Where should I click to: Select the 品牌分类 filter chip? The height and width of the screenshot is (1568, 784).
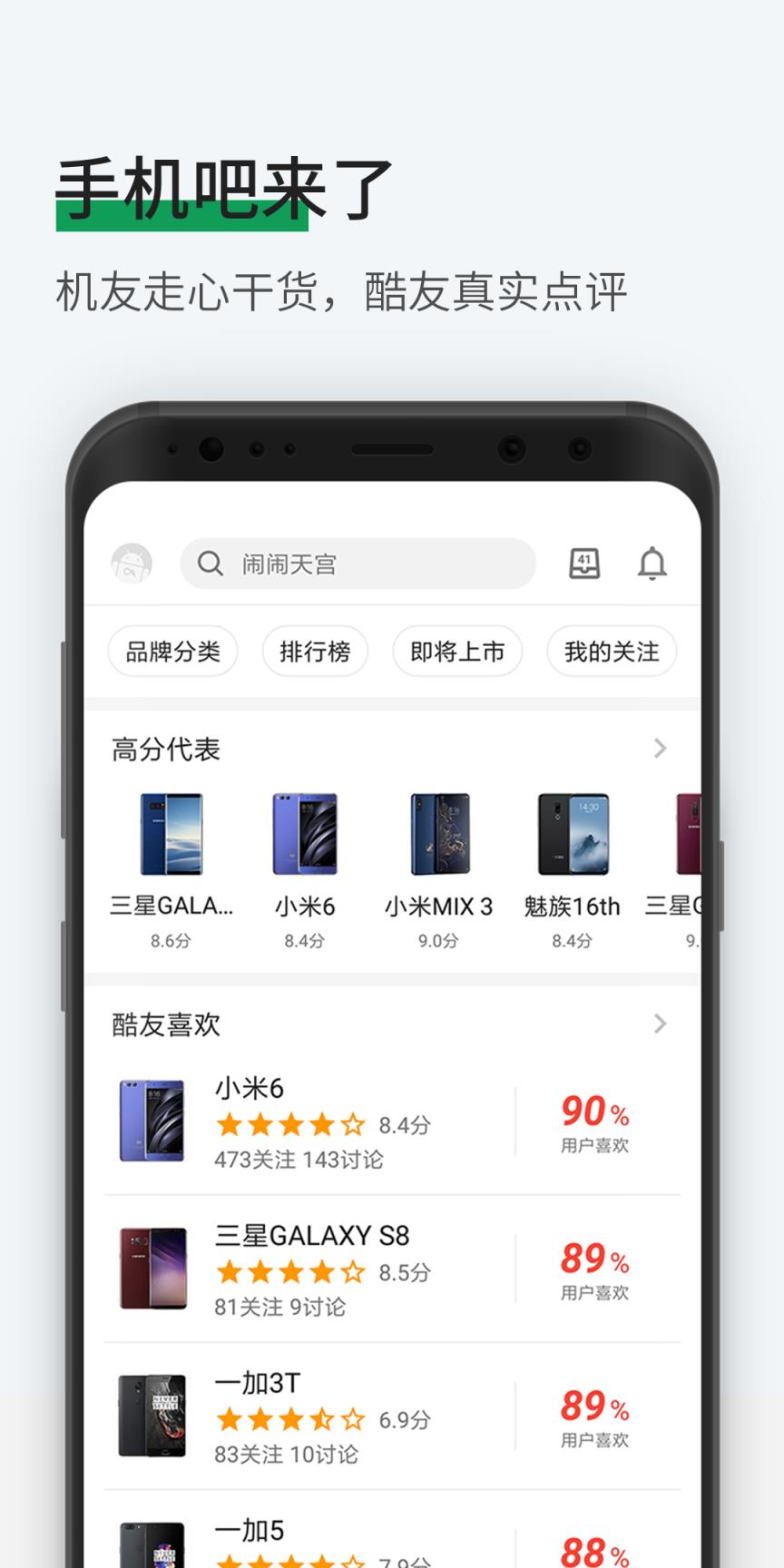172,652
